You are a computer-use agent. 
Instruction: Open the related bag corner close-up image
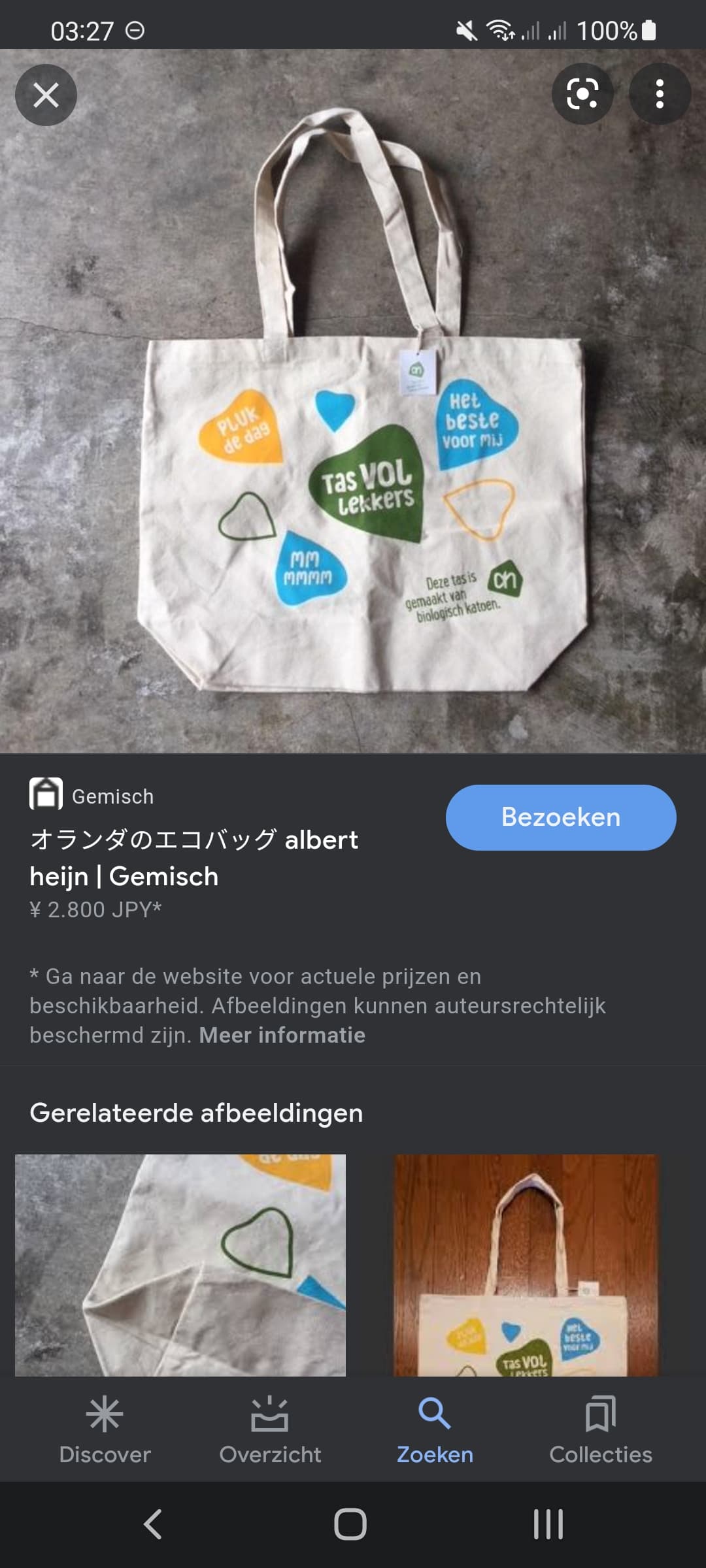(180, 1265)
